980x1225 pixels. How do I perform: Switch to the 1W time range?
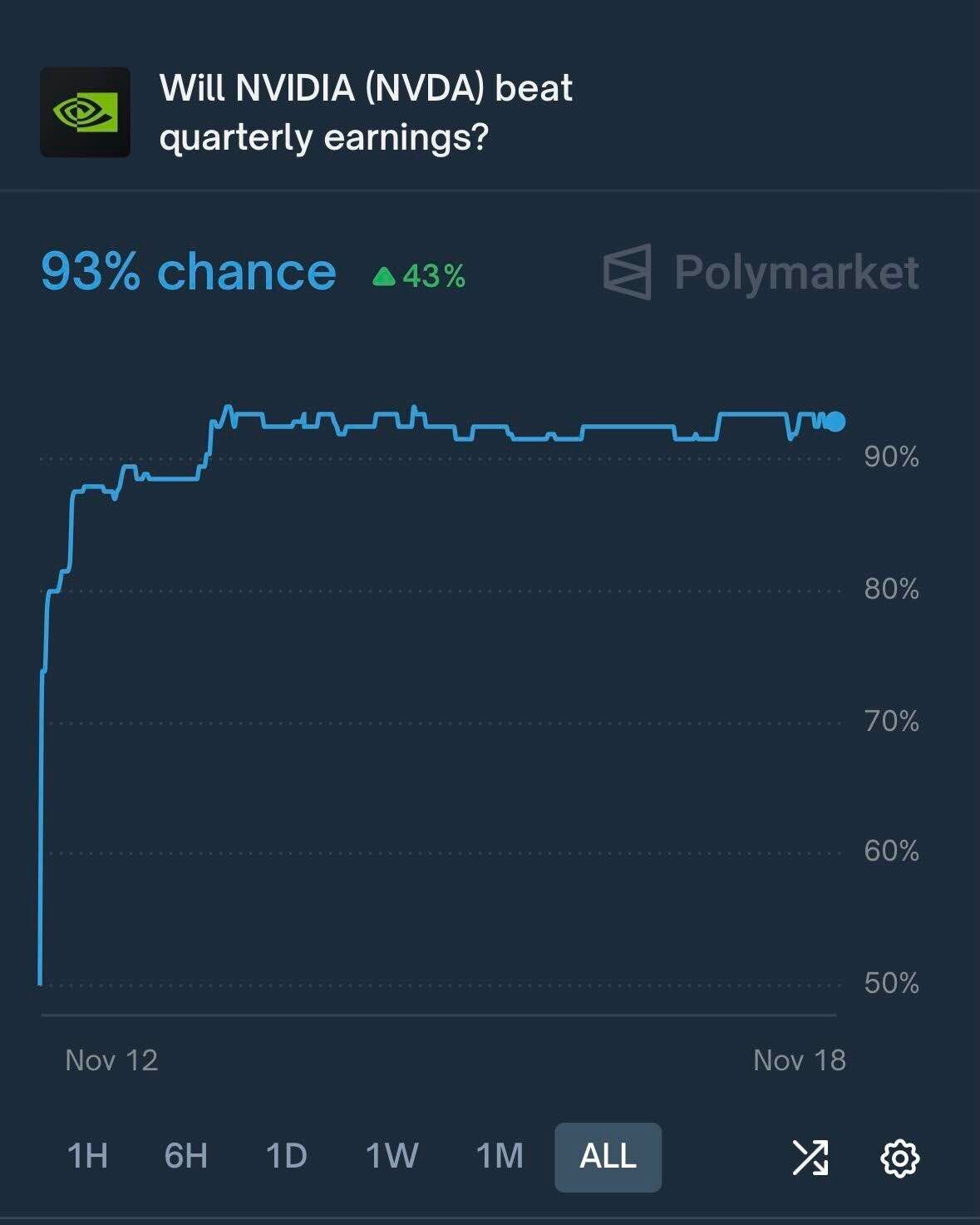pyautogui.click(x=392, y=1157)
